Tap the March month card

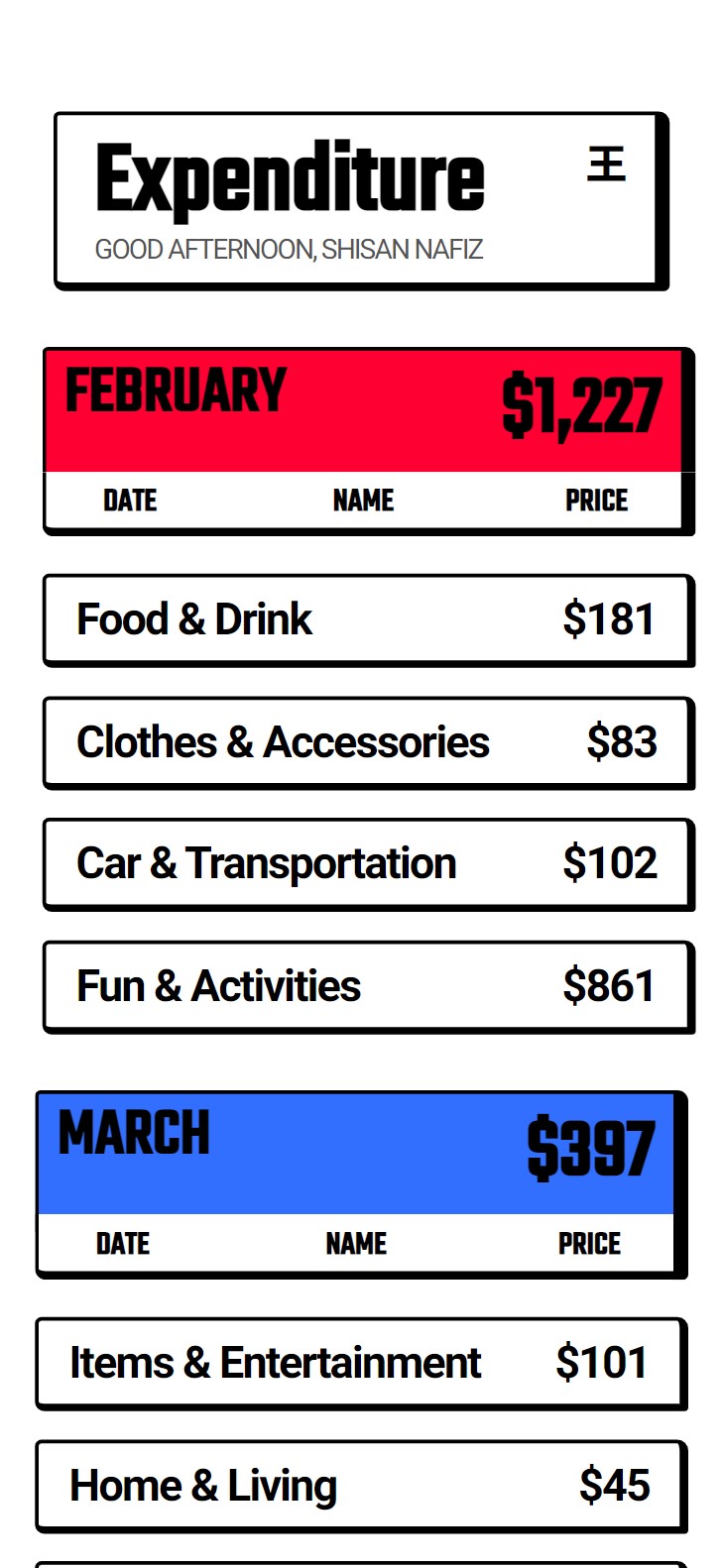[360, 1183]
